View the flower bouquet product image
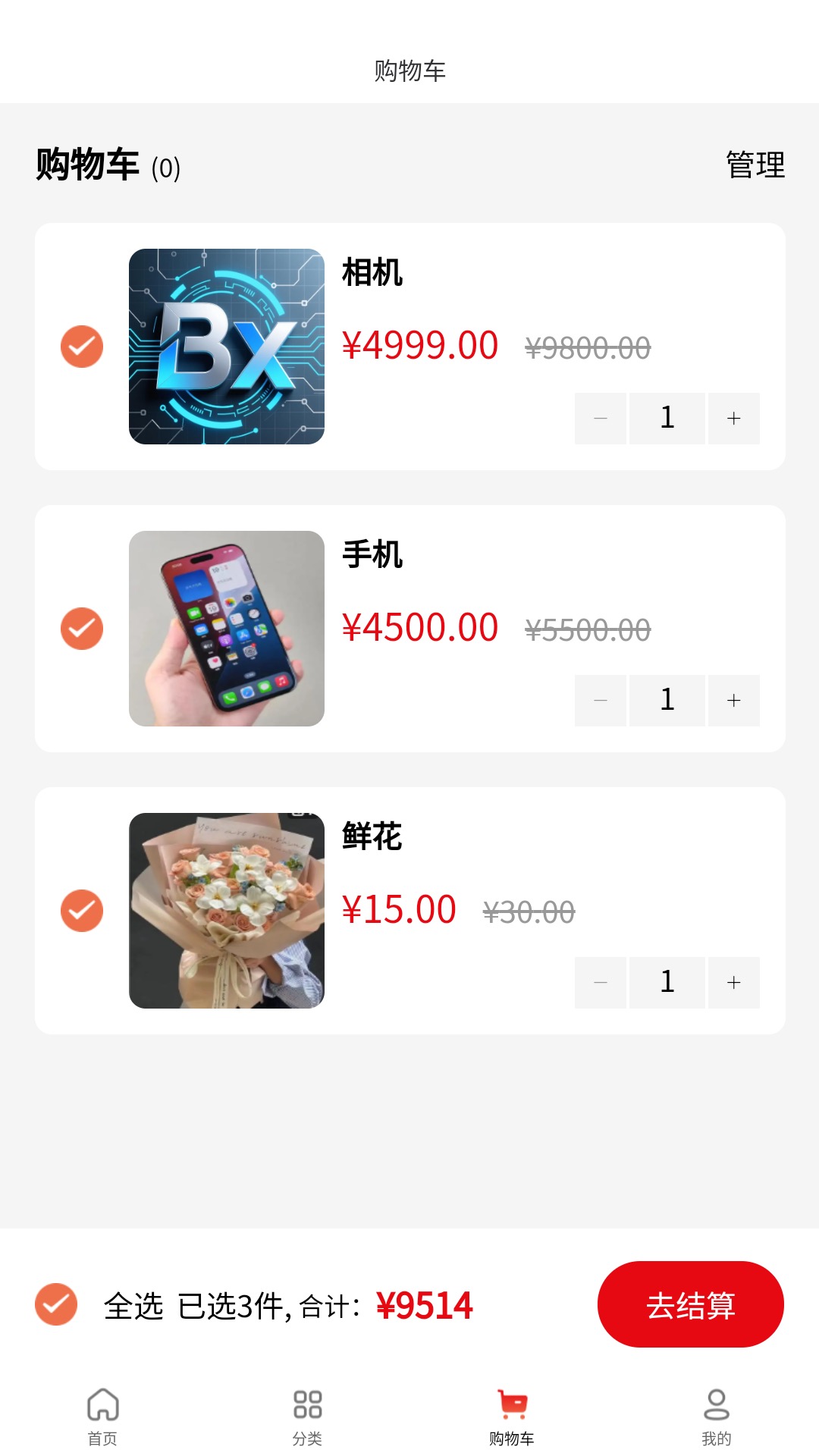The height and width of the screenshot is (1456, 819). (226, 910)
